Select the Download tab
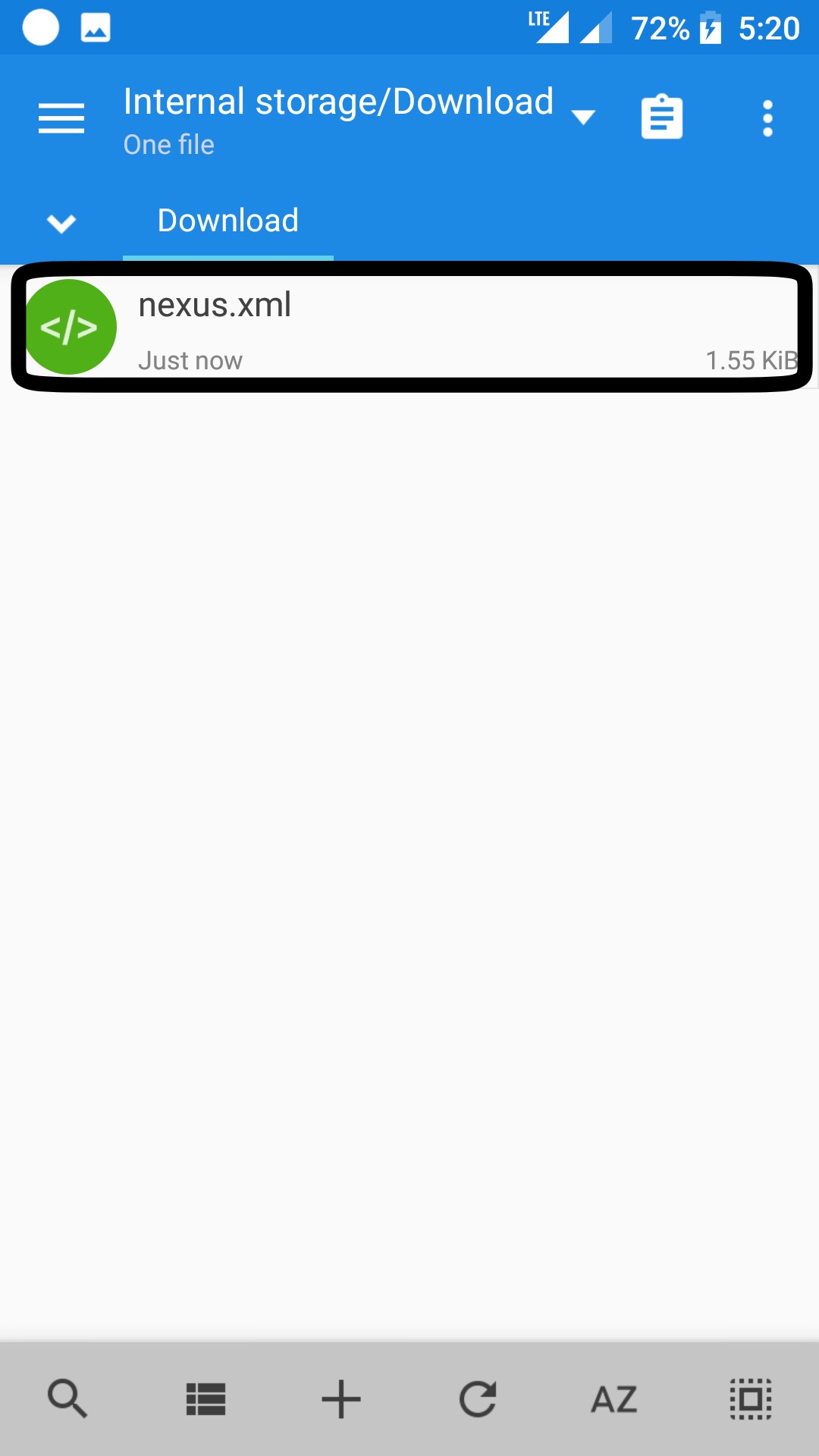The width and height of the screenshot is (819, 1456). tap(227, 221)
